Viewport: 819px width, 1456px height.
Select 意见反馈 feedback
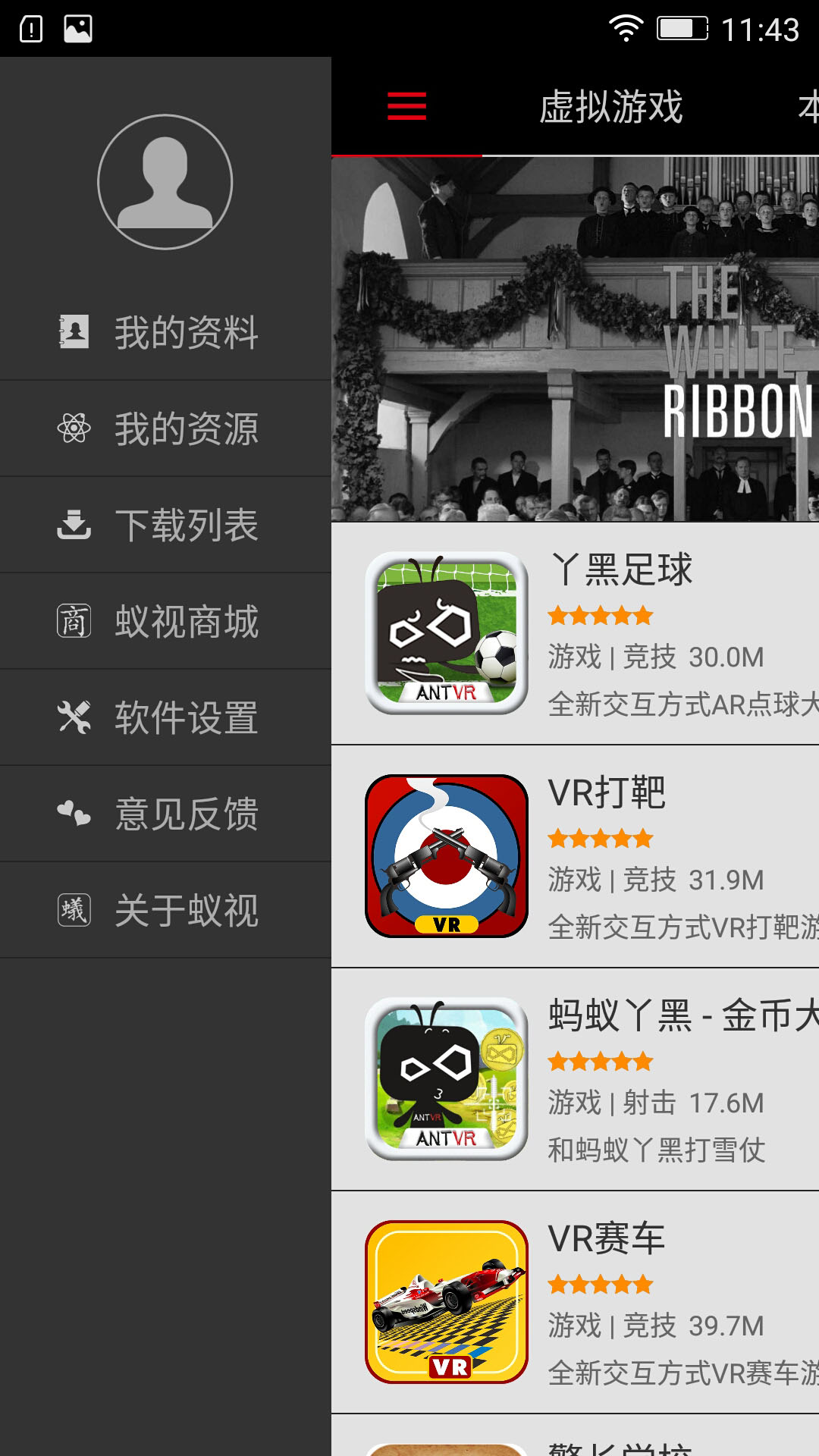tap(165, 814)
